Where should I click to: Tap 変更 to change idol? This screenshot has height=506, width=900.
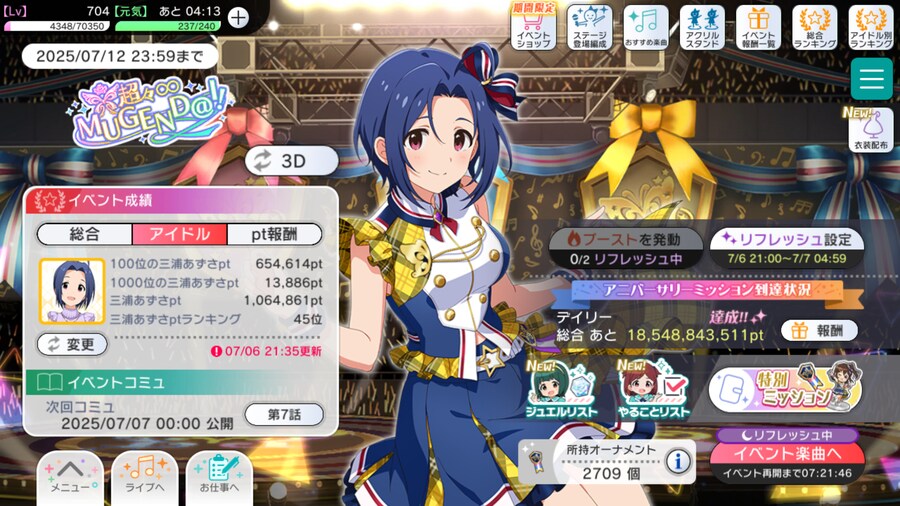pyautogui.click(x=72, y=344)
